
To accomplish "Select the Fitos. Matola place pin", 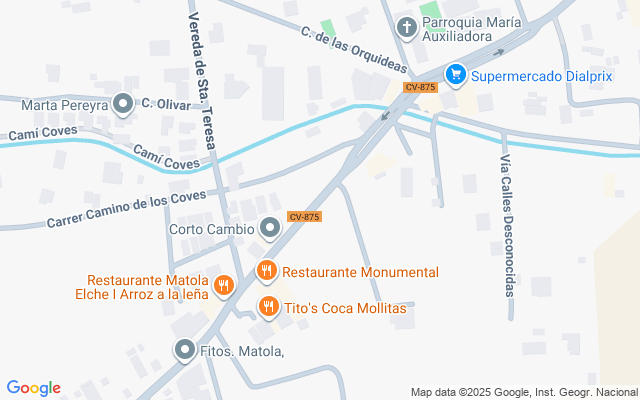I will (x=185, y=350).
